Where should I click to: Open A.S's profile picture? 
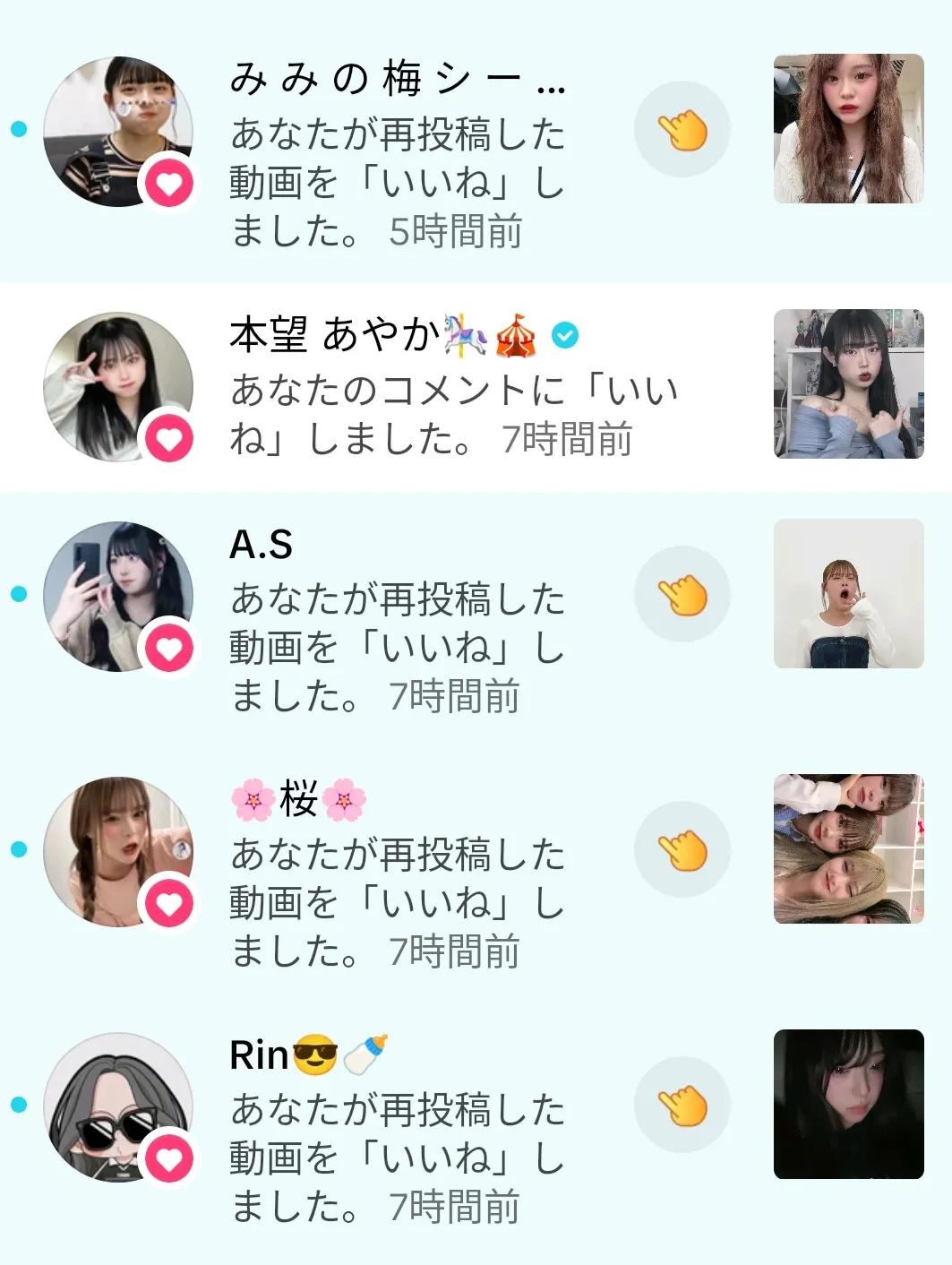118,596
